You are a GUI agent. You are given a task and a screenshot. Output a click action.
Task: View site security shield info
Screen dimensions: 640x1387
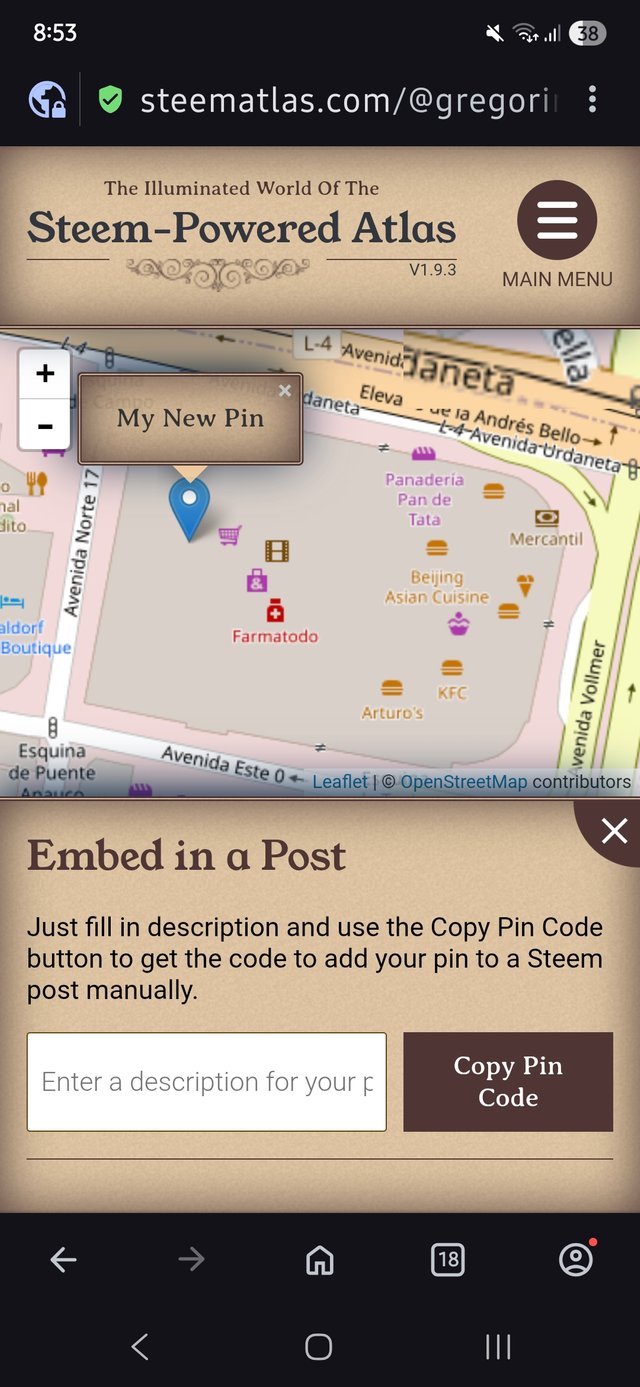[110, 99]
